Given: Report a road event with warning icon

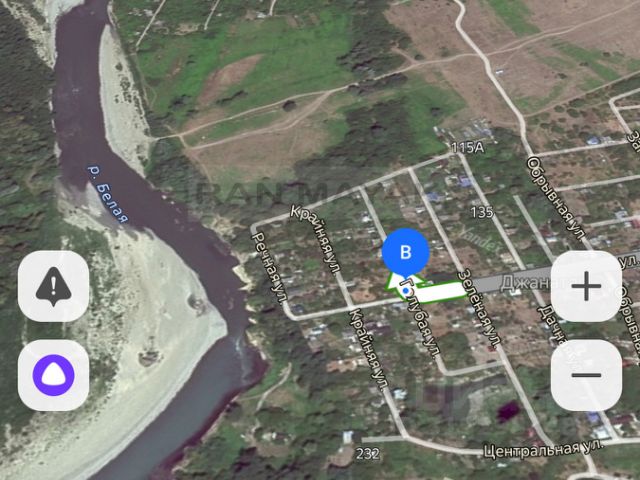Looking at the screenshot, I should 53,287.
